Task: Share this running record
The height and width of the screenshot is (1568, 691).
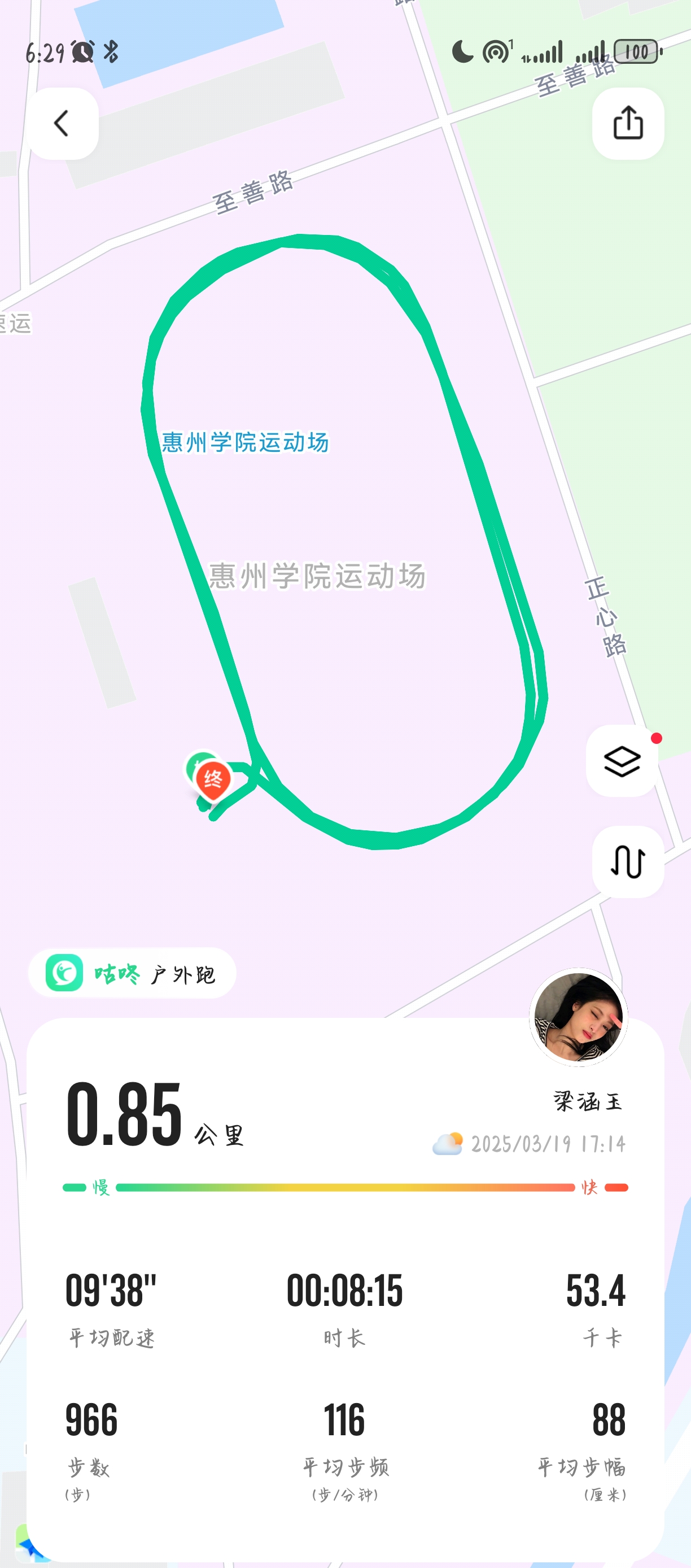Action: point(628,124)
